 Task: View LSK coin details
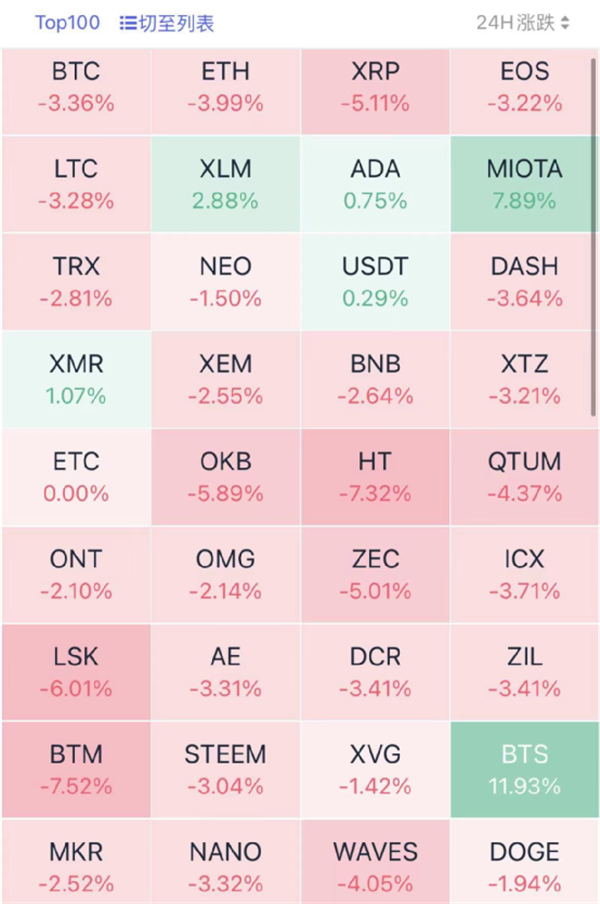pyautogui.click(x=76, y=672)
